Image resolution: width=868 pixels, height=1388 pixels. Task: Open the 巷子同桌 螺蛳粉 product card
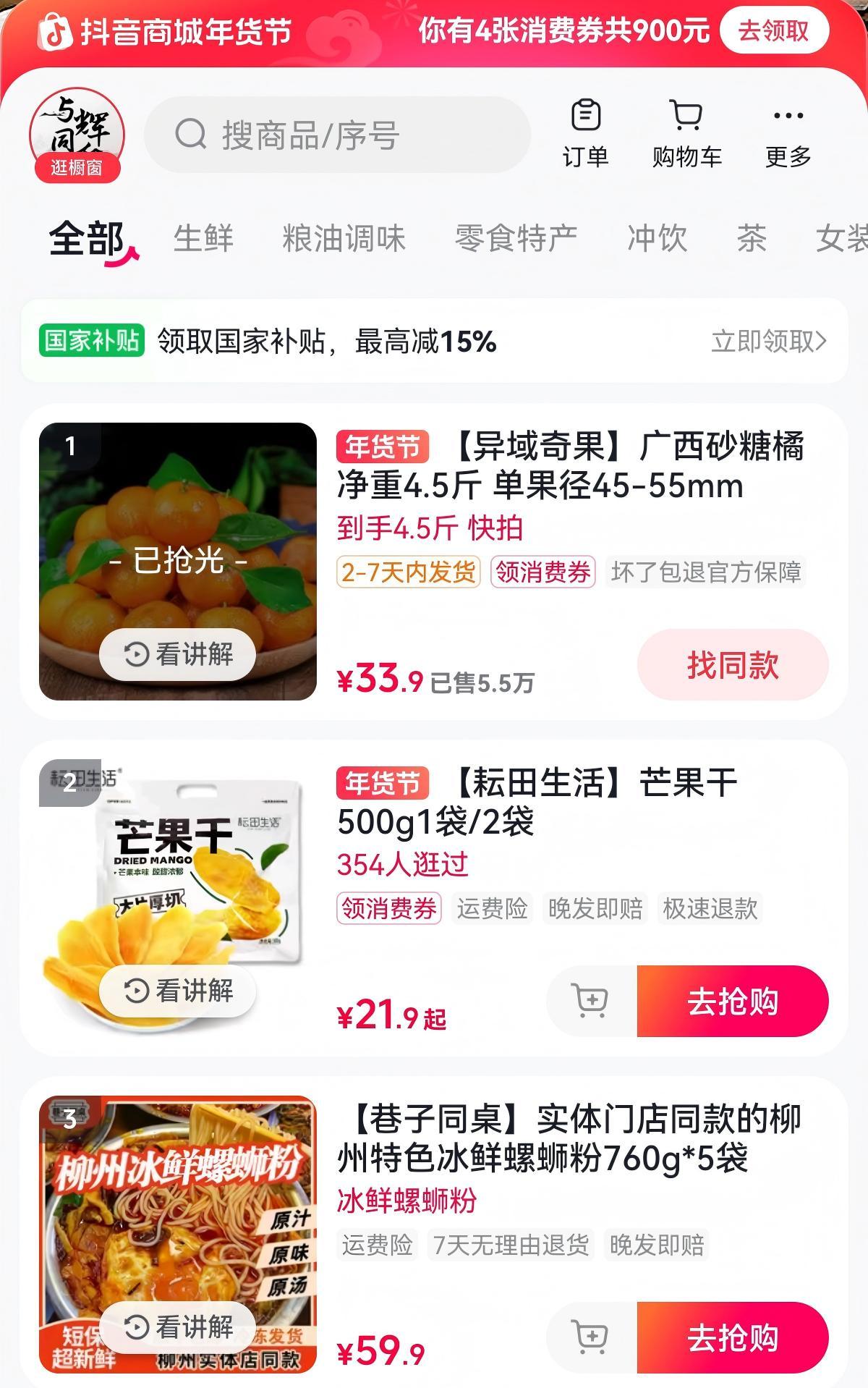point(569,1139)
